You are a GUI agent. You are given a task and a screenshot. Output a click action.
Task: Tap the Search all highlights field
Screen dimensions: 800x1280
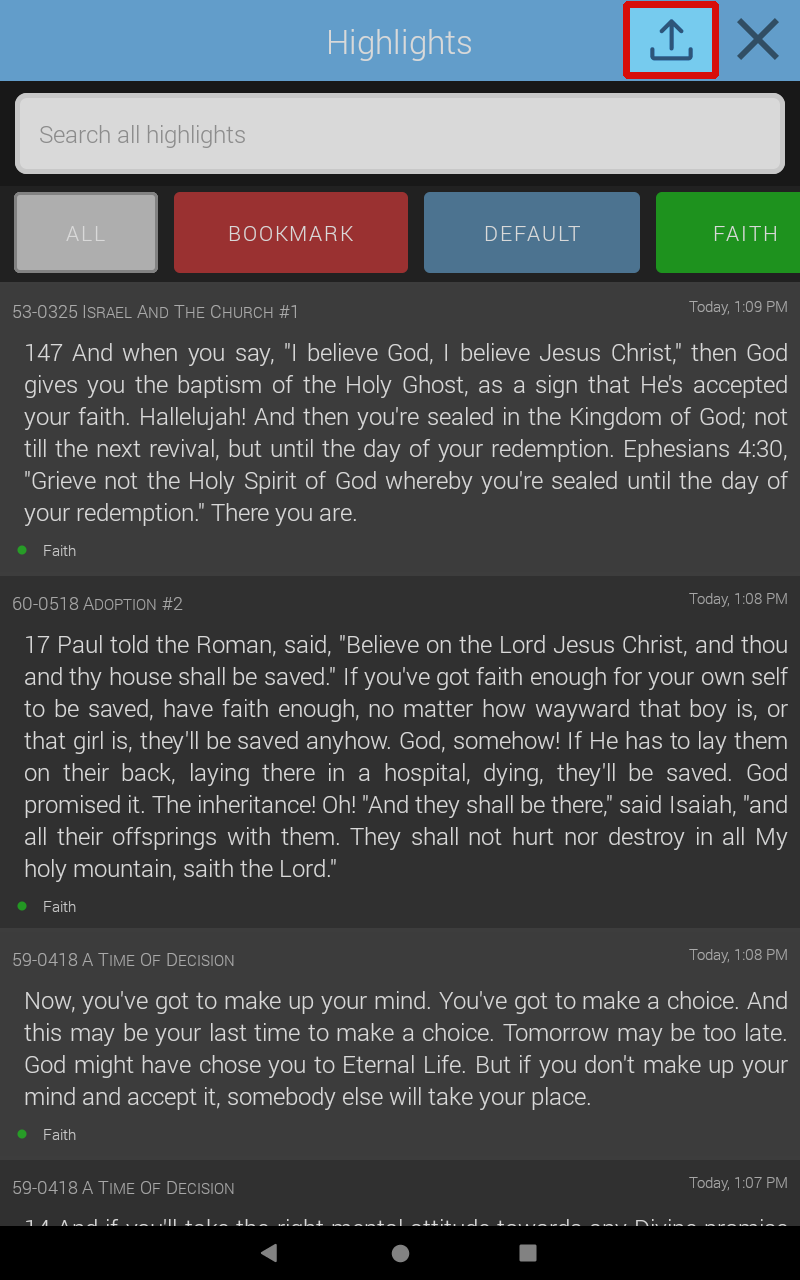[x=400, y=135]
